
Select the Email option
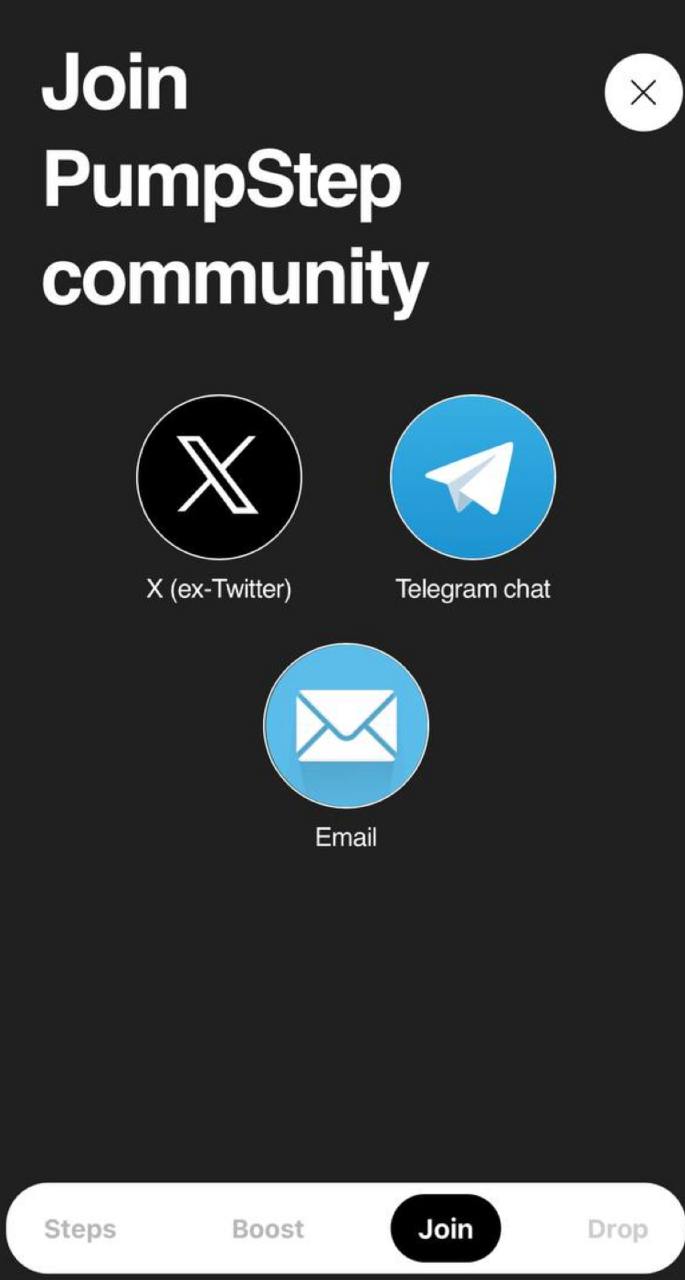point(346,726)
